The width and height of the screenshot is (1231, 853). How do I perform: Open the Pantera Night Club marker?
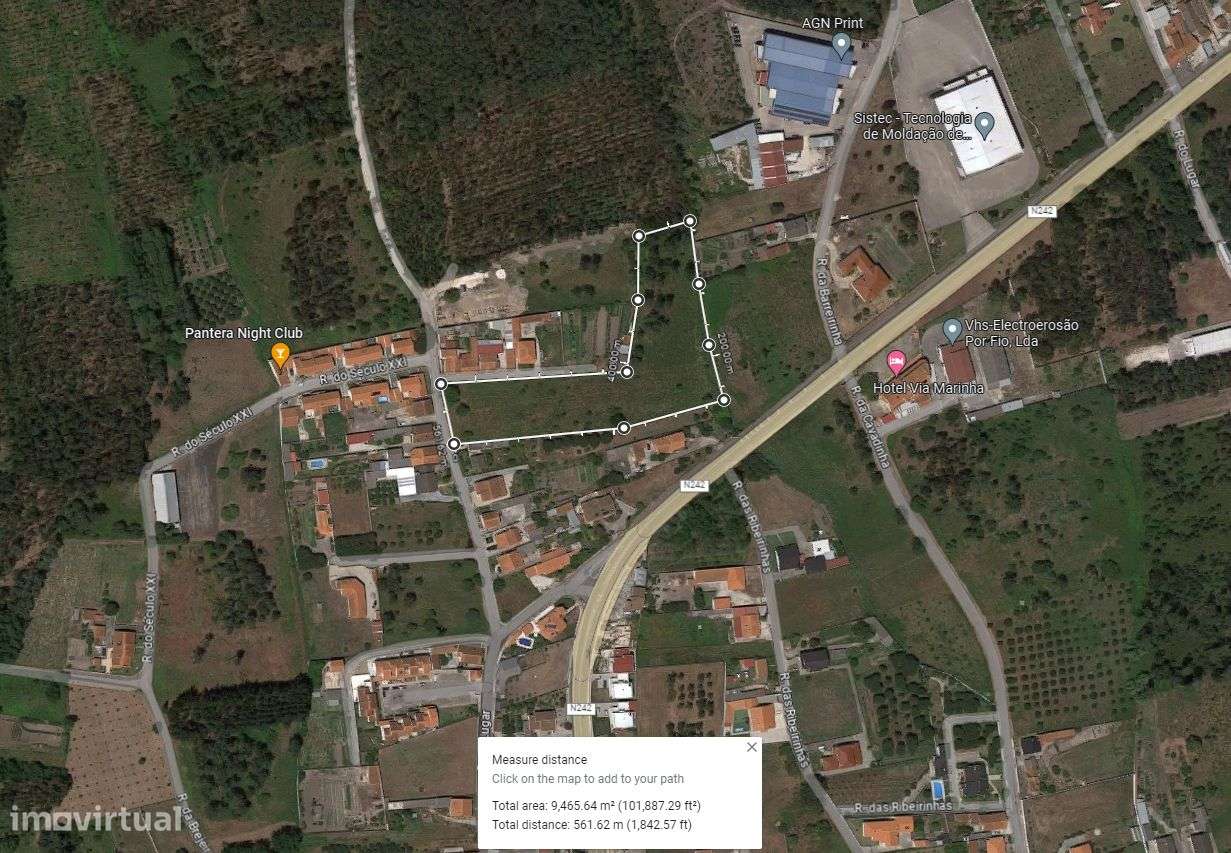click(281, 352)
